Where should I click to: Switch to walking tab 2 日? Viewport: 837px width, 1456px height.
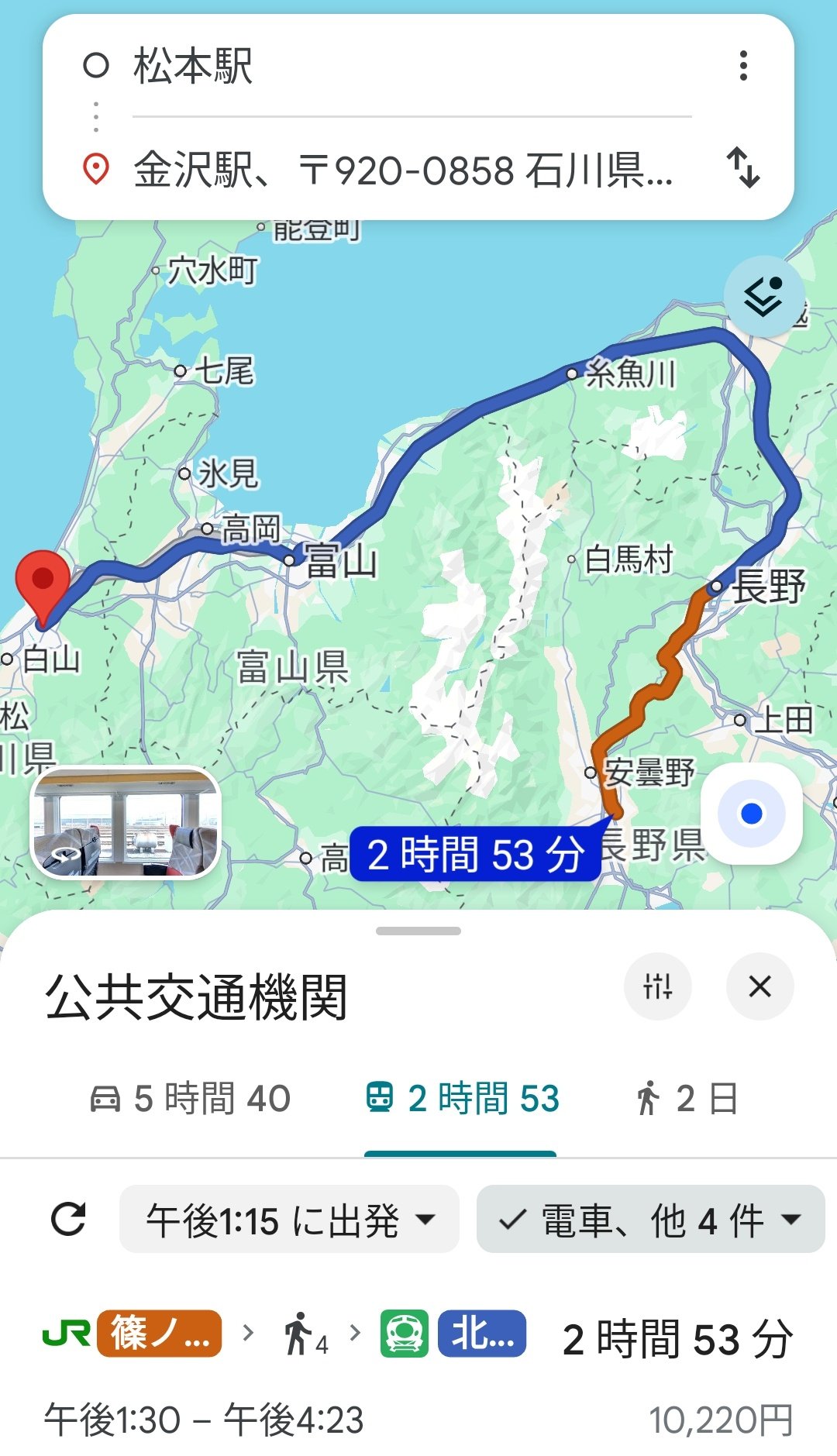(x=687, y=1099)
